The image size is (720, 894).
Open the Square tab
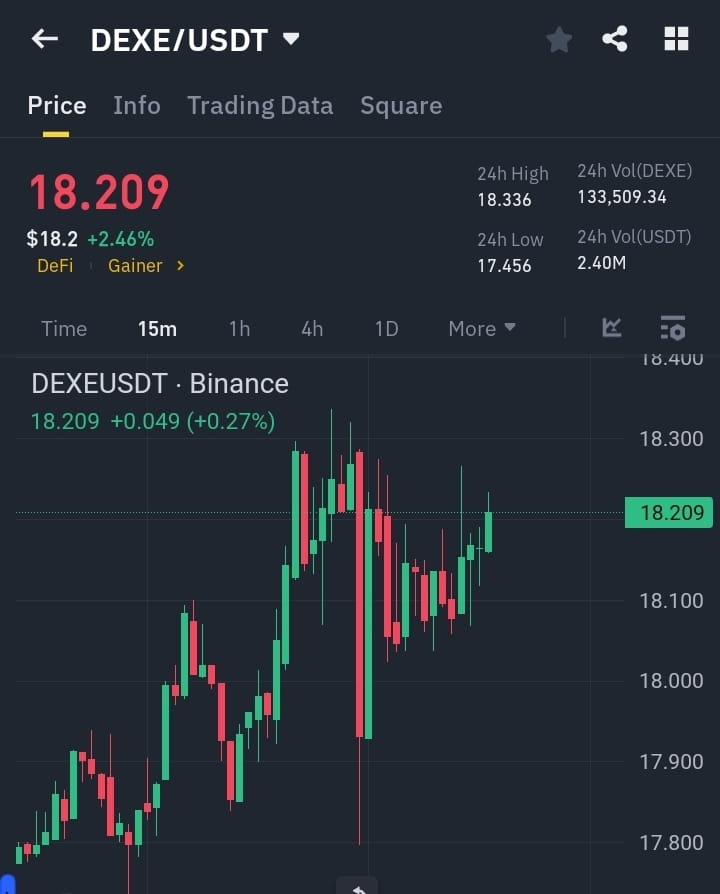coord(400,105)
